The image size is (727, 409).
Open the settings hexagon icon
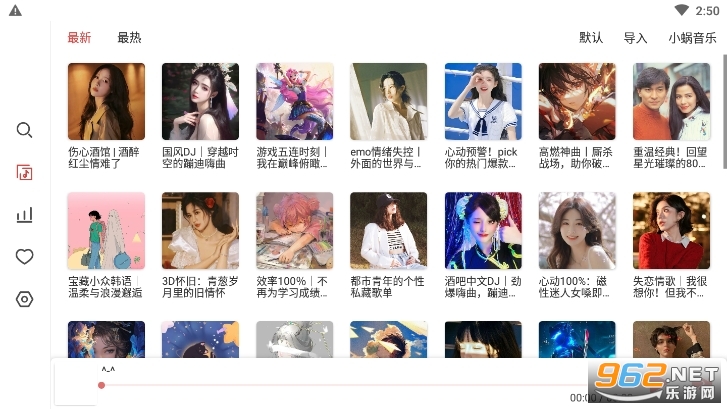pos(25,299)
